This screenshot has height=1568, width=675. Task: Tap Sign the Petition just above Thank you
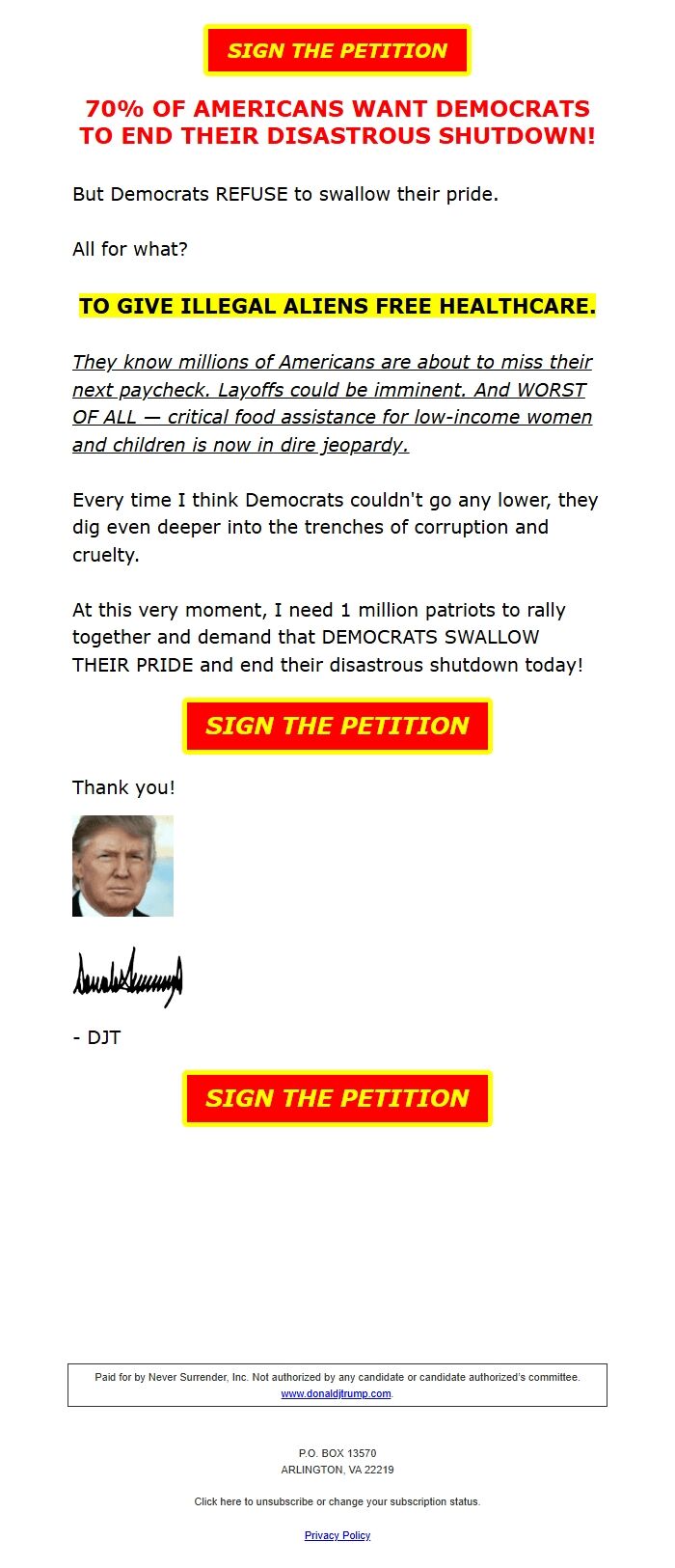pyautogui.click(x=337, y=726)
